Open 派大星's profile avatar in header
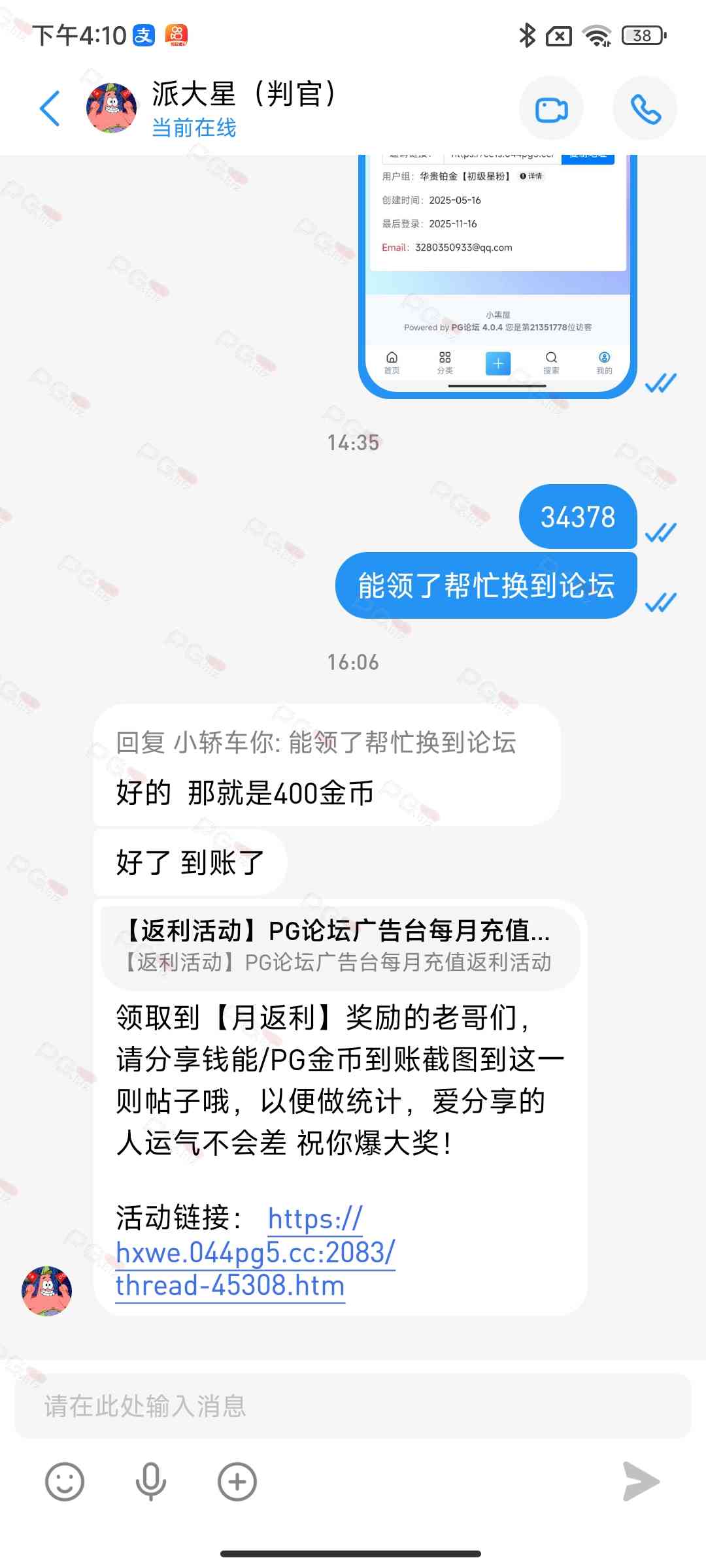 pos(112,108)
